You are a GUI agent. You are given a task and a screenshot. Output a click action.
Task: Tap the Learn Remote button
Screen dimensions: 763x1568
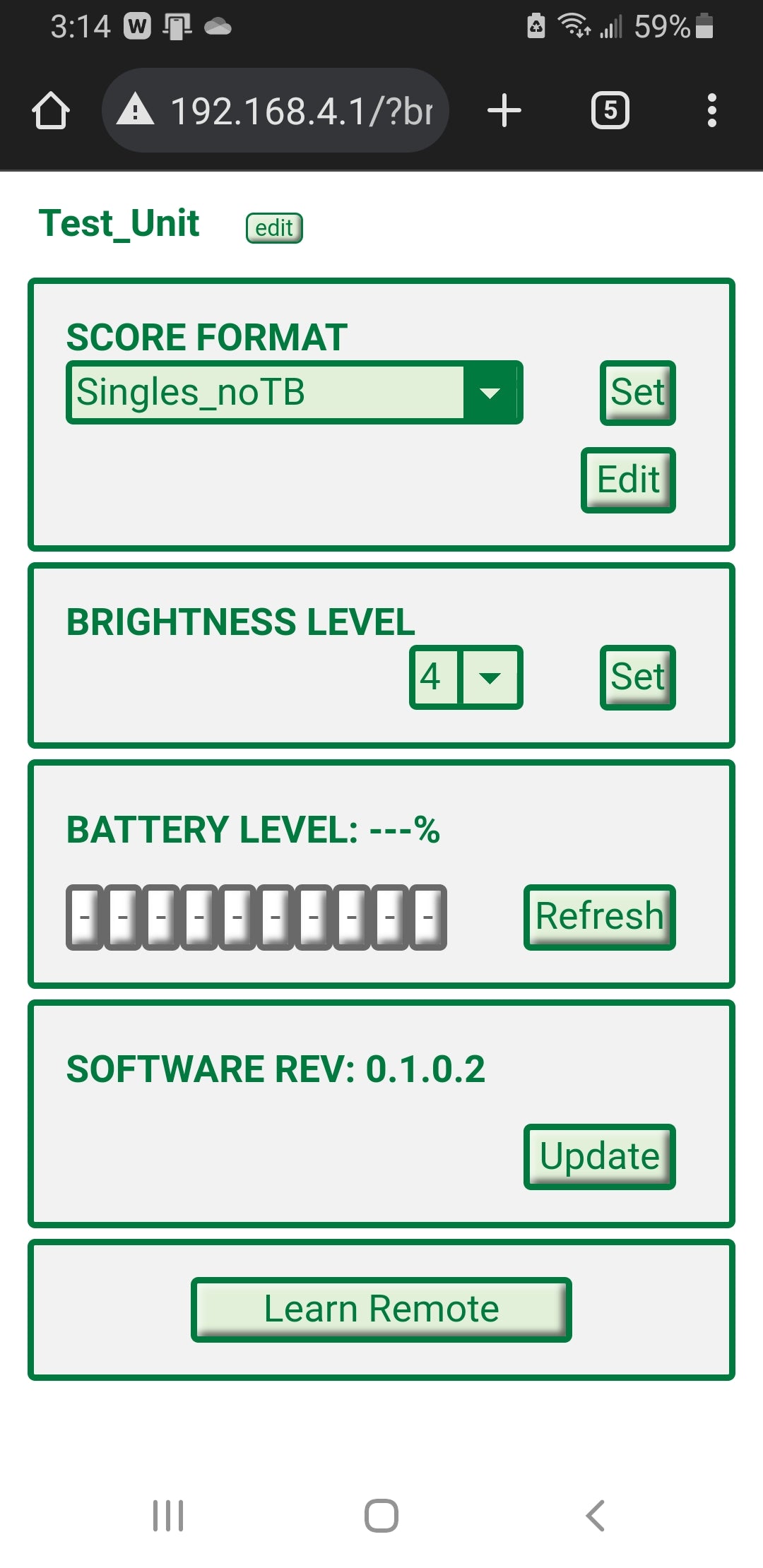tap(381, 1309)
